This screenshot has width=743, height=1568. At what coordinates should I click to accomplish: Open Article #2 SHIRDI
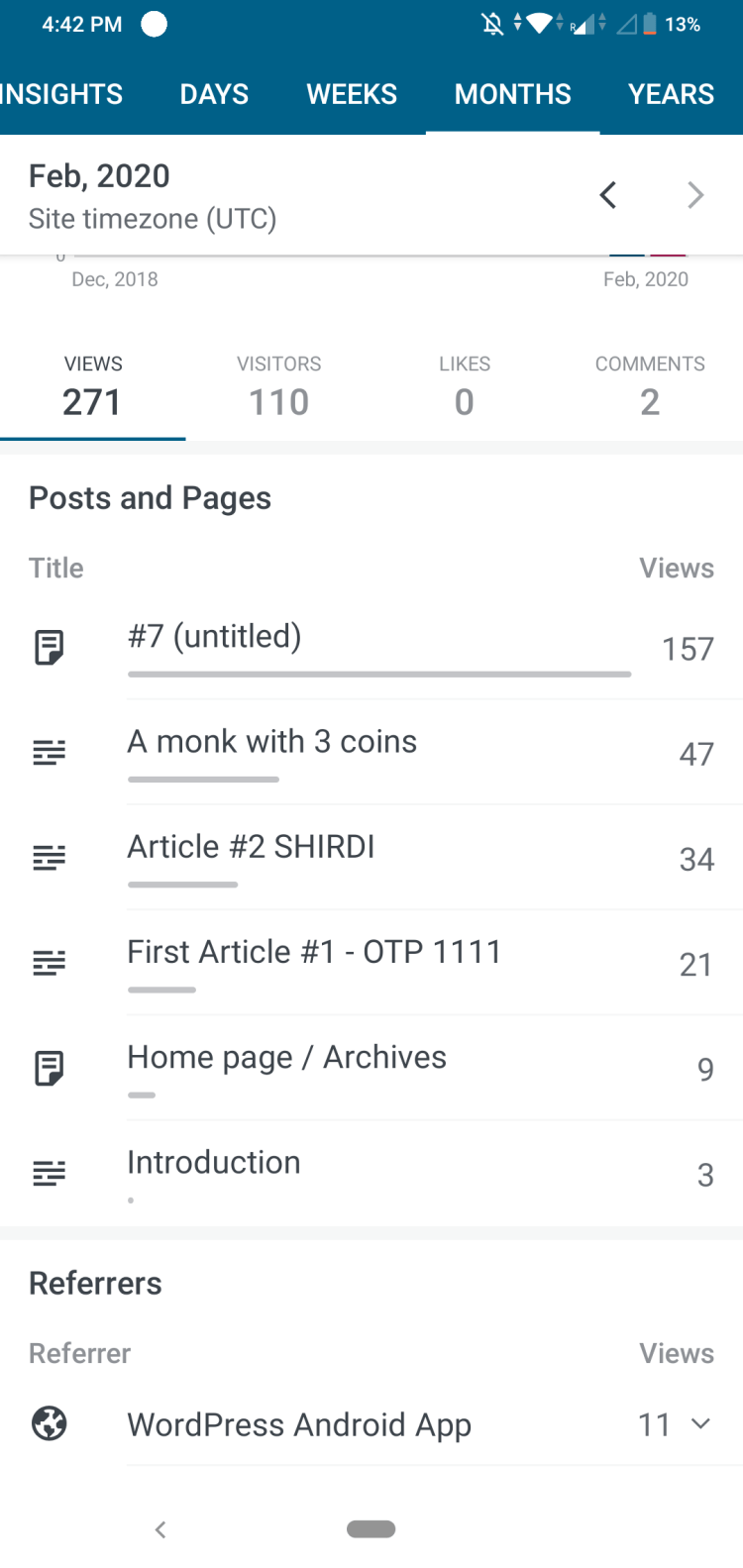click(371, 857)
